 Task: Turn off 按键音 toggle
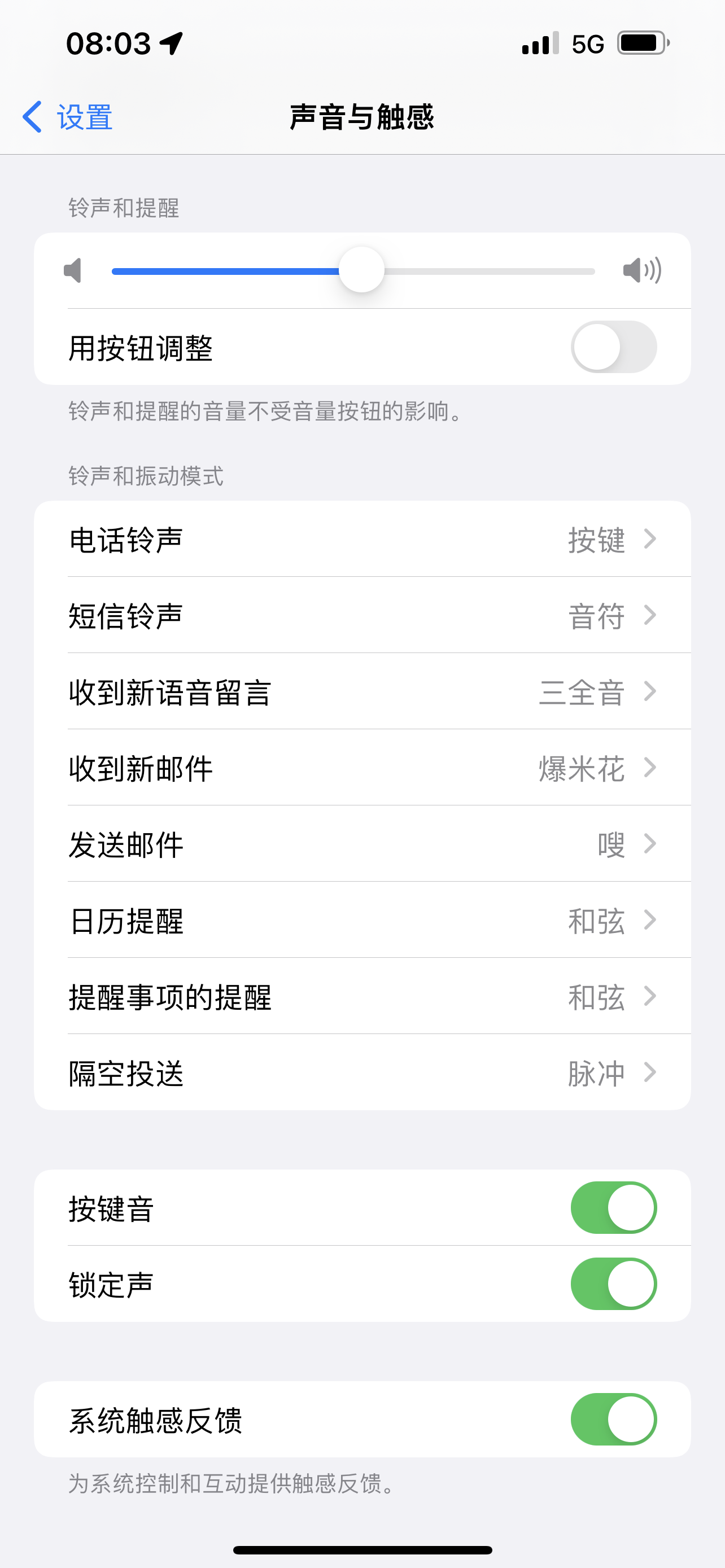coord(613,1208)
